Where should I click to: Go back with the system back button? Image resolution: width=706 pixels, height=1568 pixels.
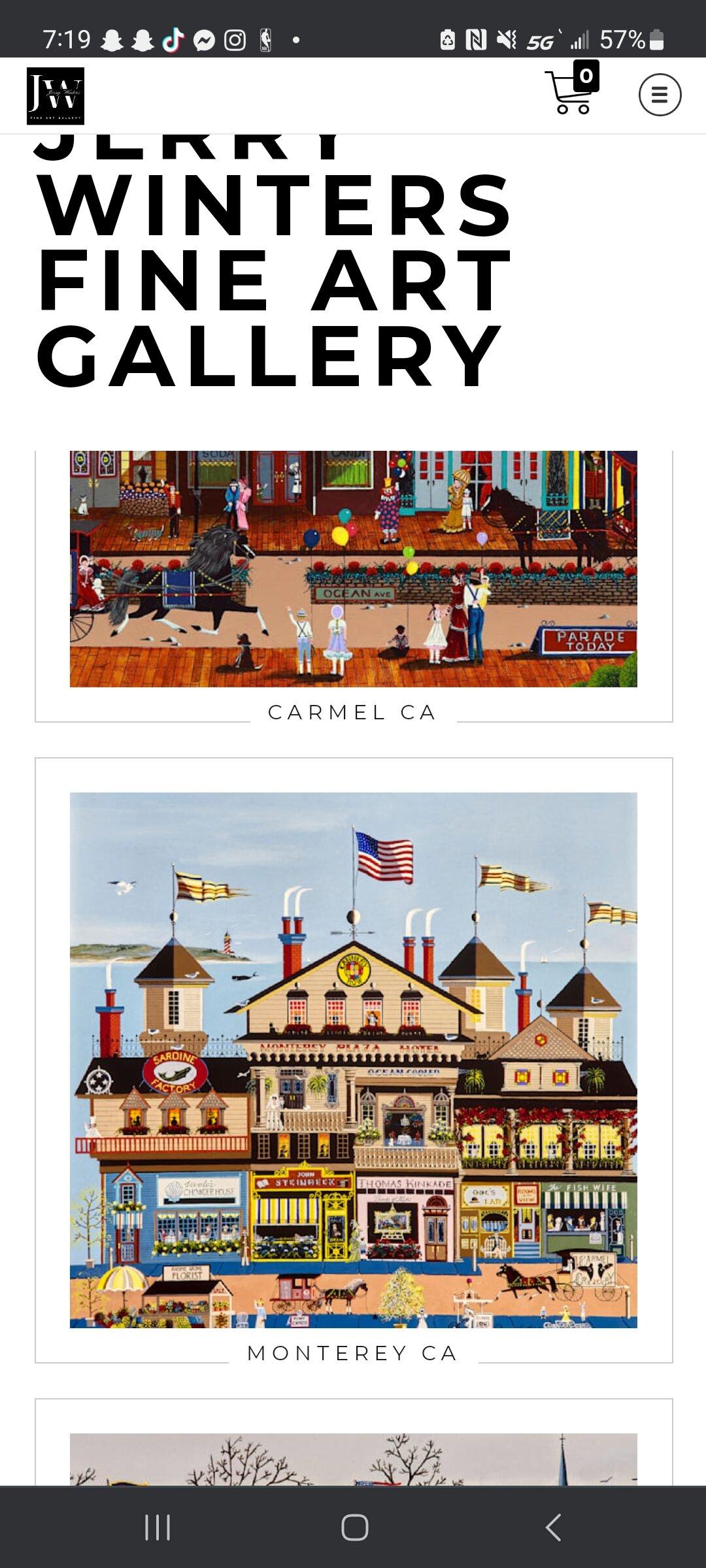click(553, 1527)
